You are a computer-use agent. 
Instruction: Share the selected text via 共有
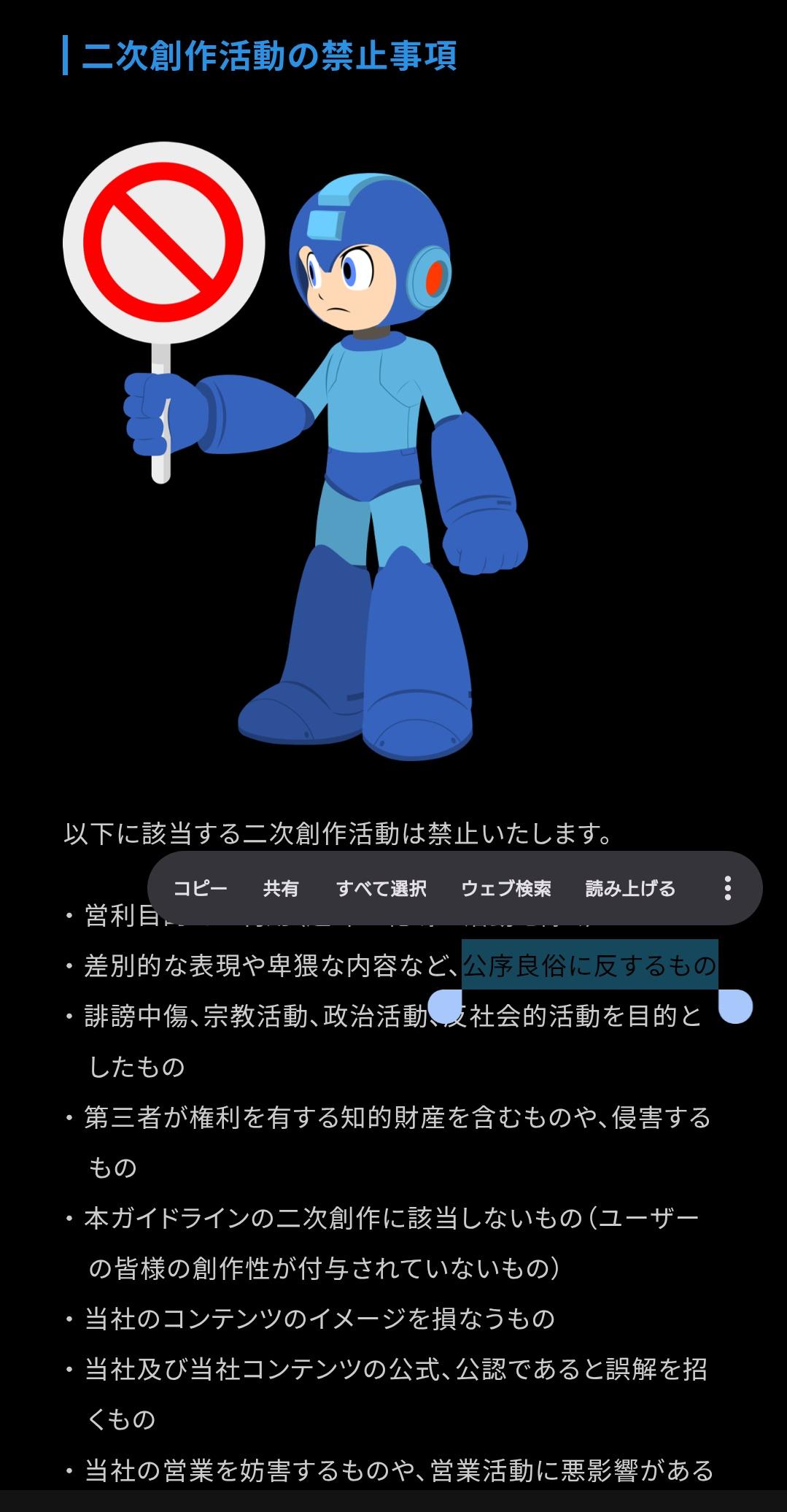tap(281, 888)
